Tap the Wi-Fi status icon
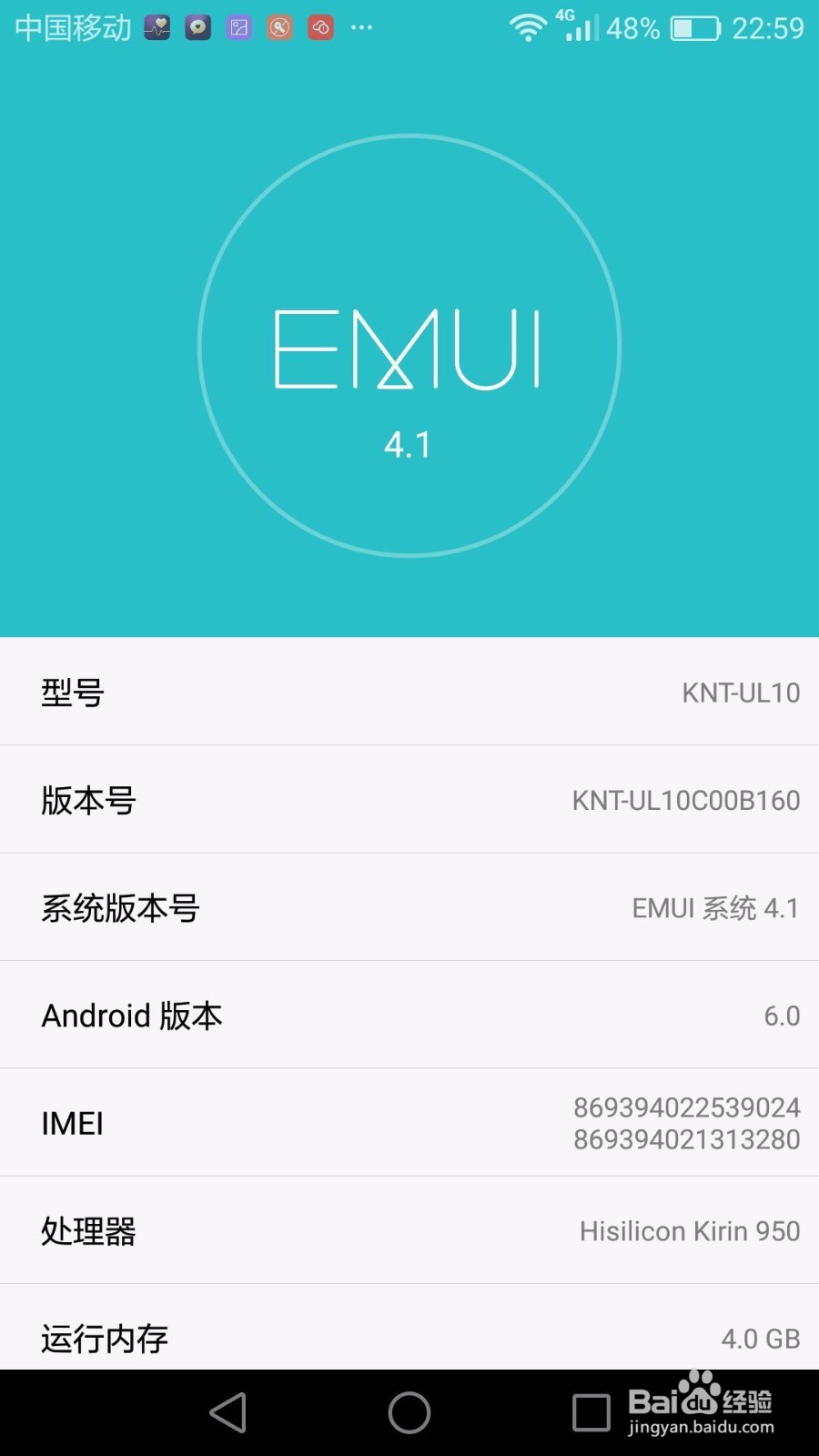 coord(528,29)
